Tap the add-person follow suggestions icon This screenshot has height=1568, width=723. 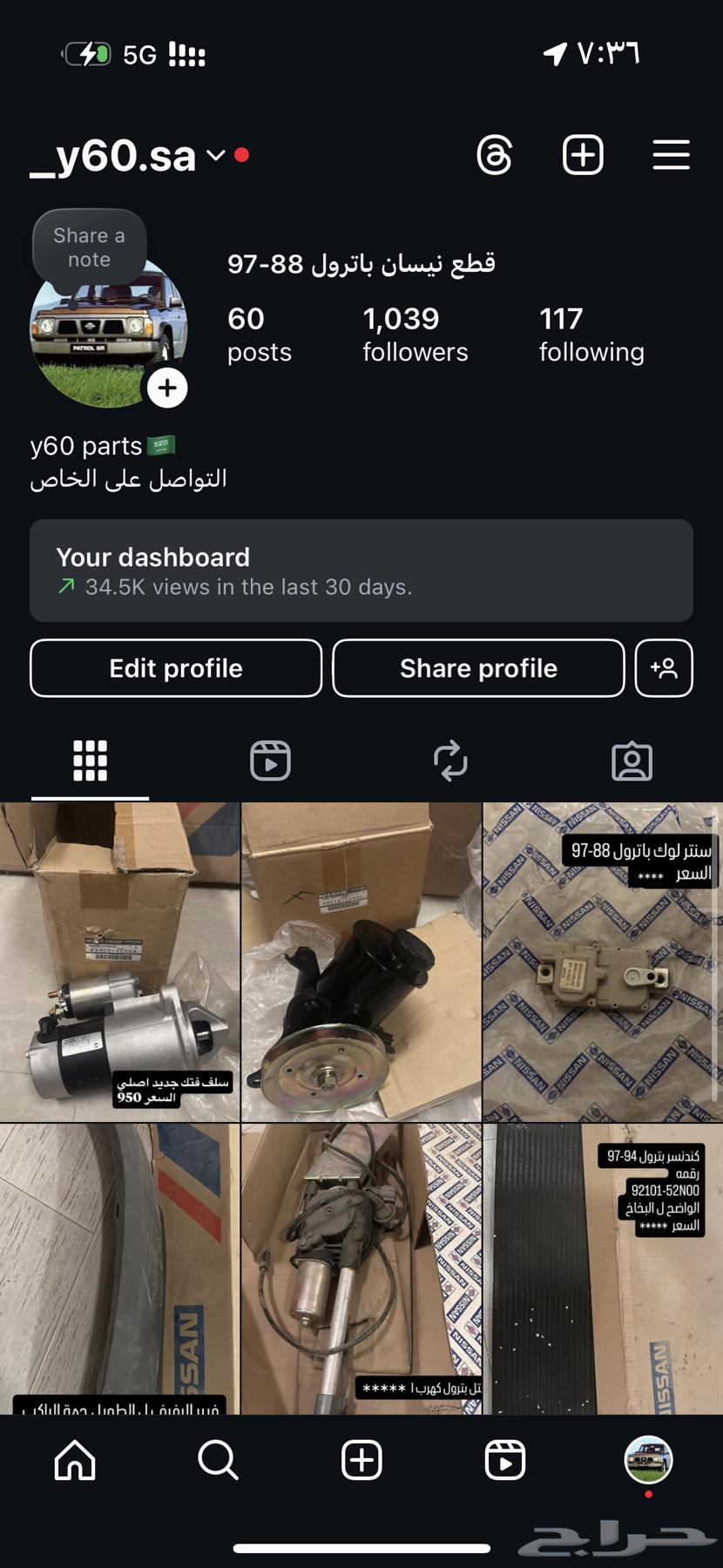pos(665,668)
